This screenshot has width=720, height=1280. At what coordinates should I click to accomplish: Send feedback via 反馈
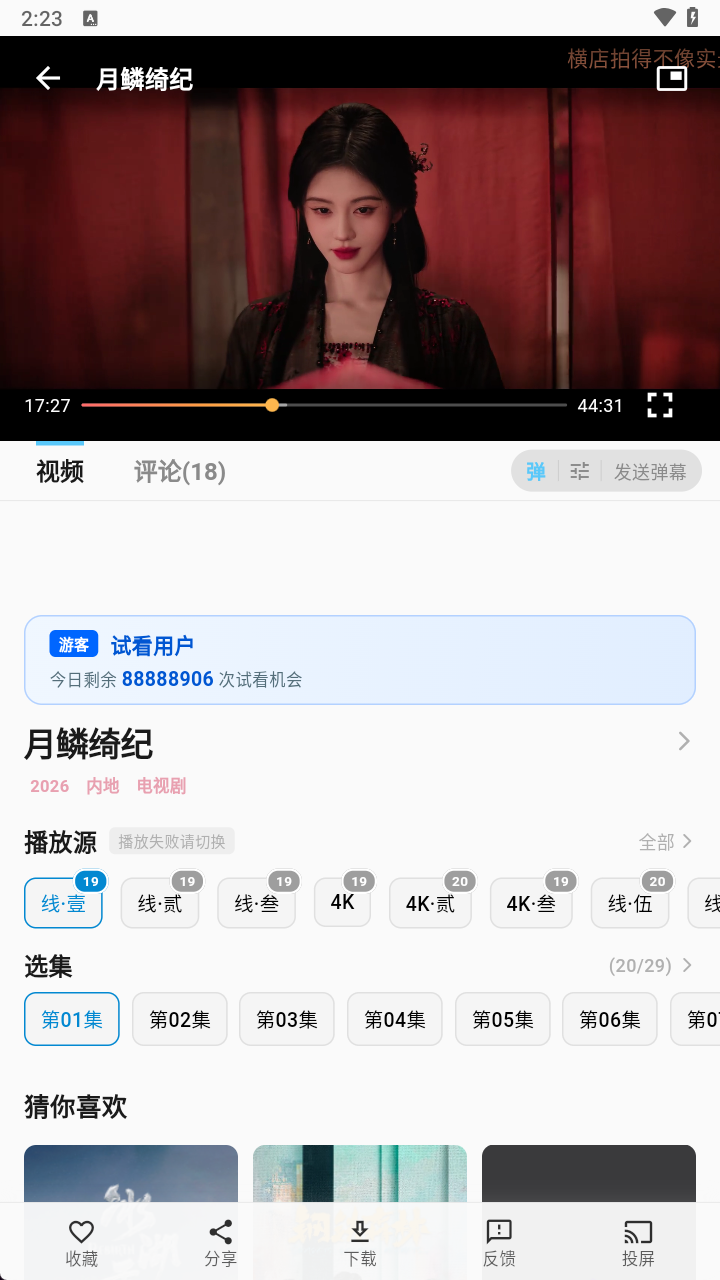[499, 1243]
